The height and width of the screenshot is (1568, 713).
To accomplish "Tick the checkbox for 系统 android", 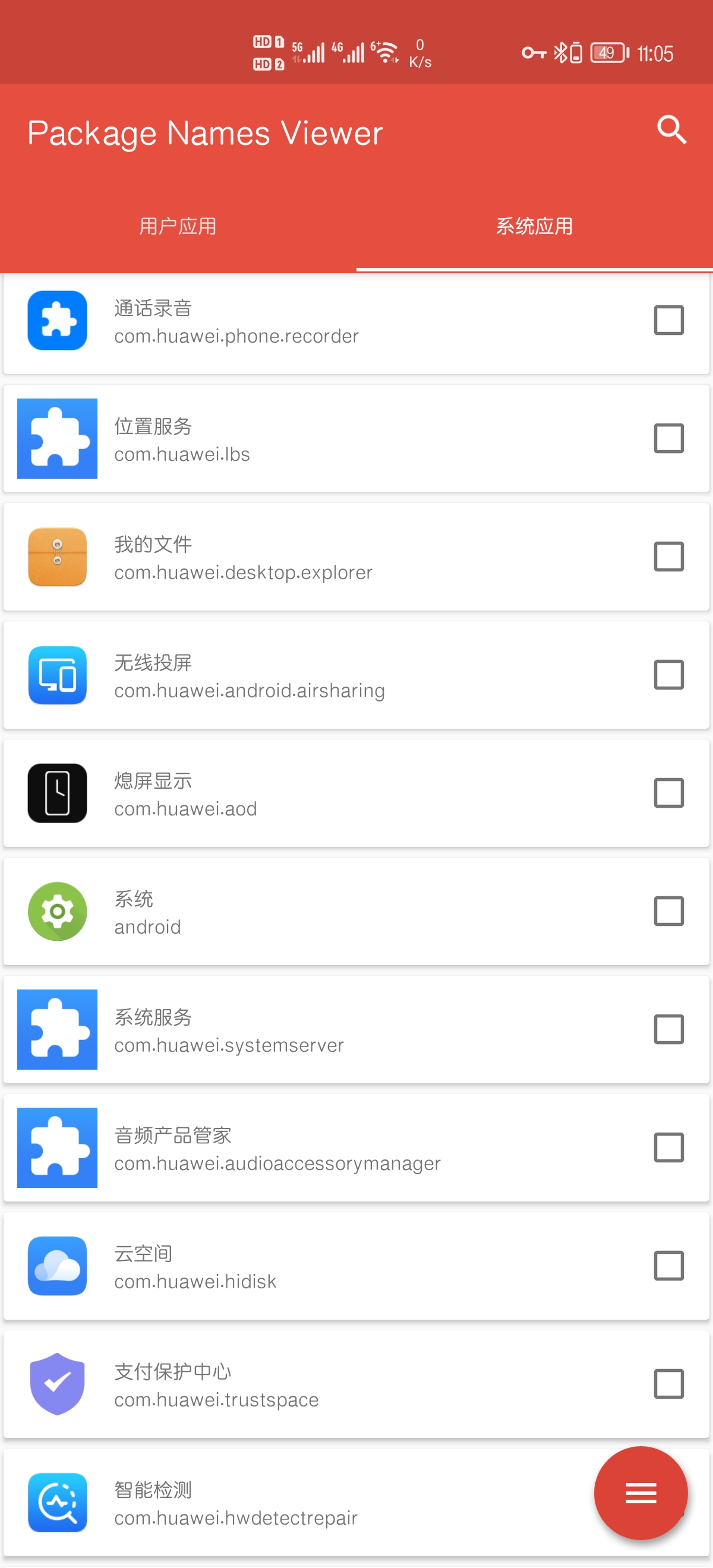I will point(668,911).
